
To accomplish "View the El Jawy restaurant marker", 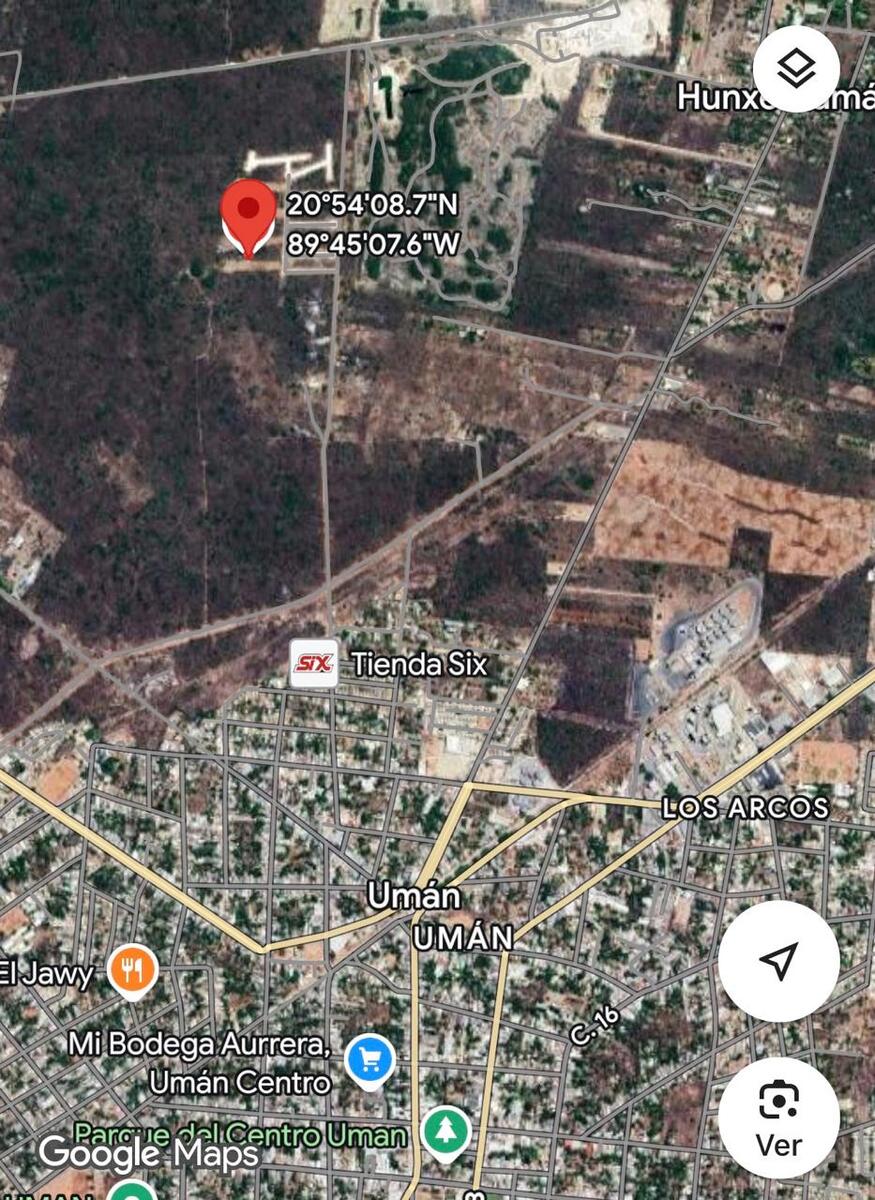I will click(133, 970).
